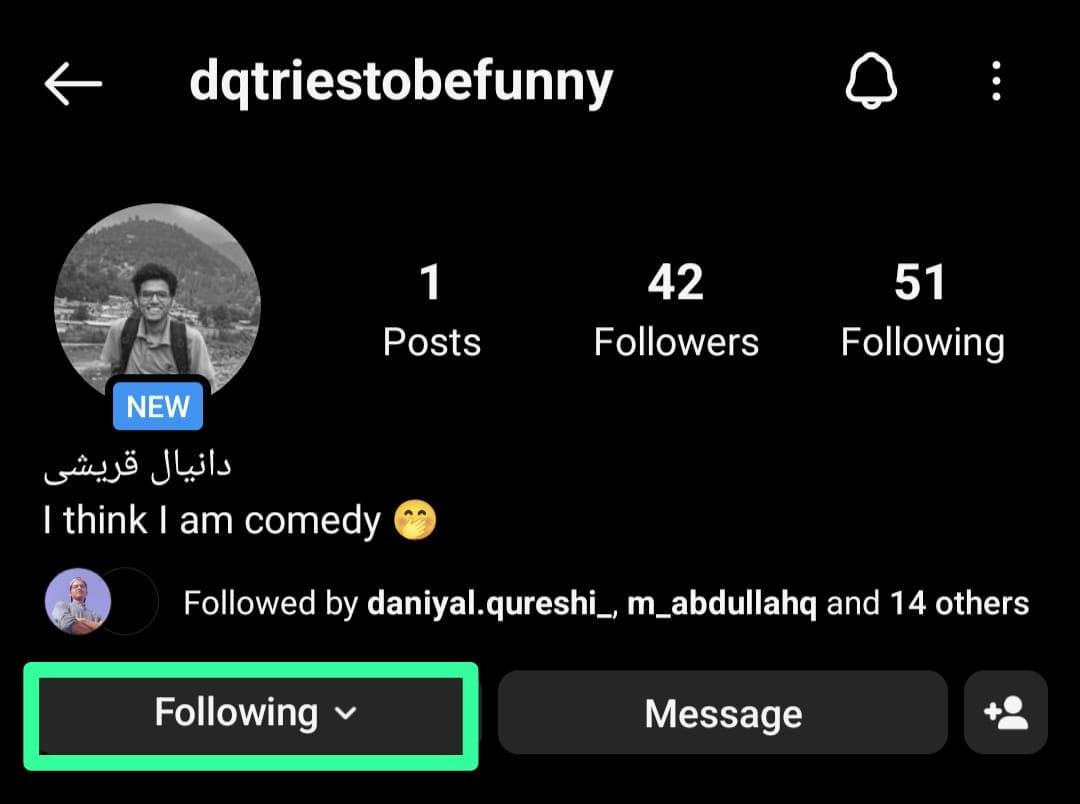This screenshot has width=1080, height=804.
Task: Open the 1 Posts count
Action: 431,311
